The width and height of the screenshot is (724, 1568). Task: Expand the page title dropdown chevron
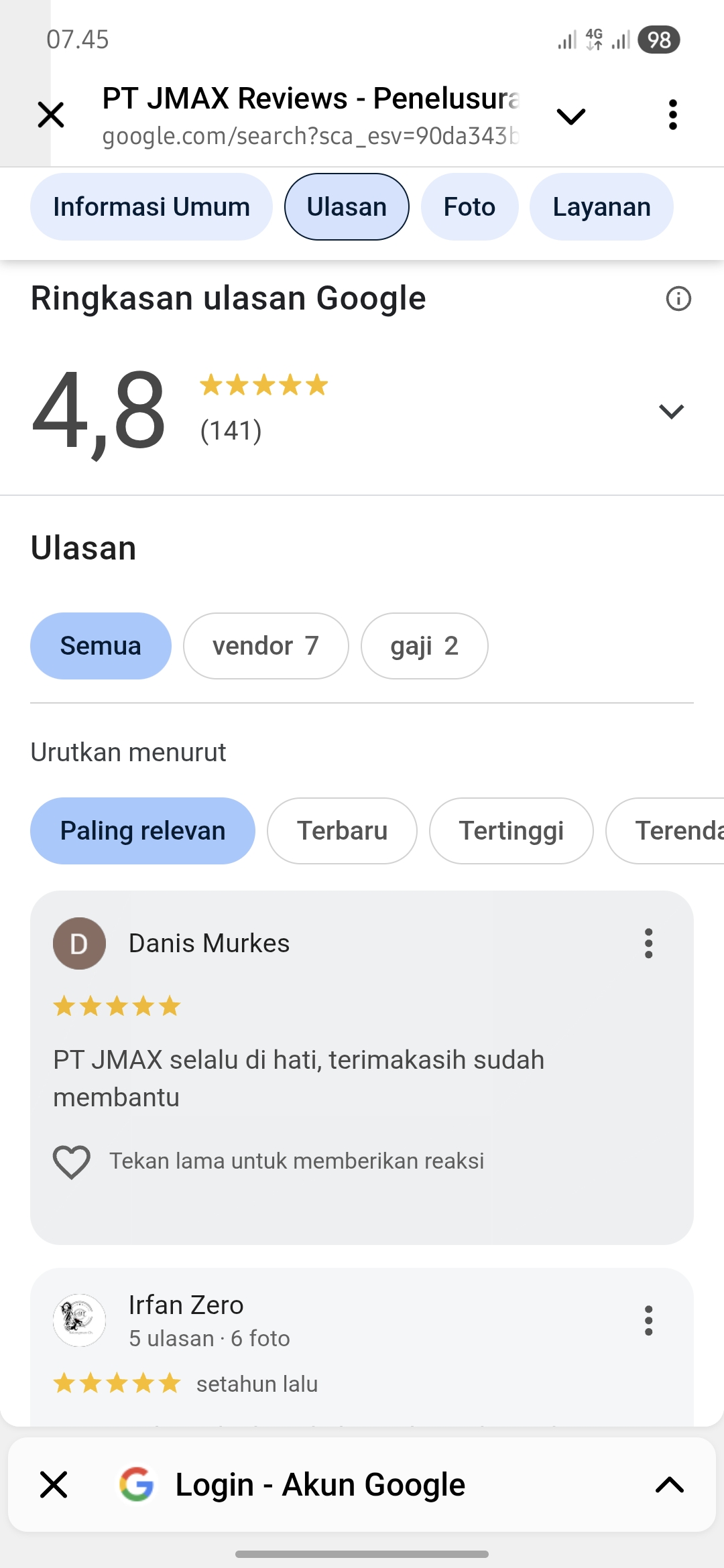click(x=571, y=117)
